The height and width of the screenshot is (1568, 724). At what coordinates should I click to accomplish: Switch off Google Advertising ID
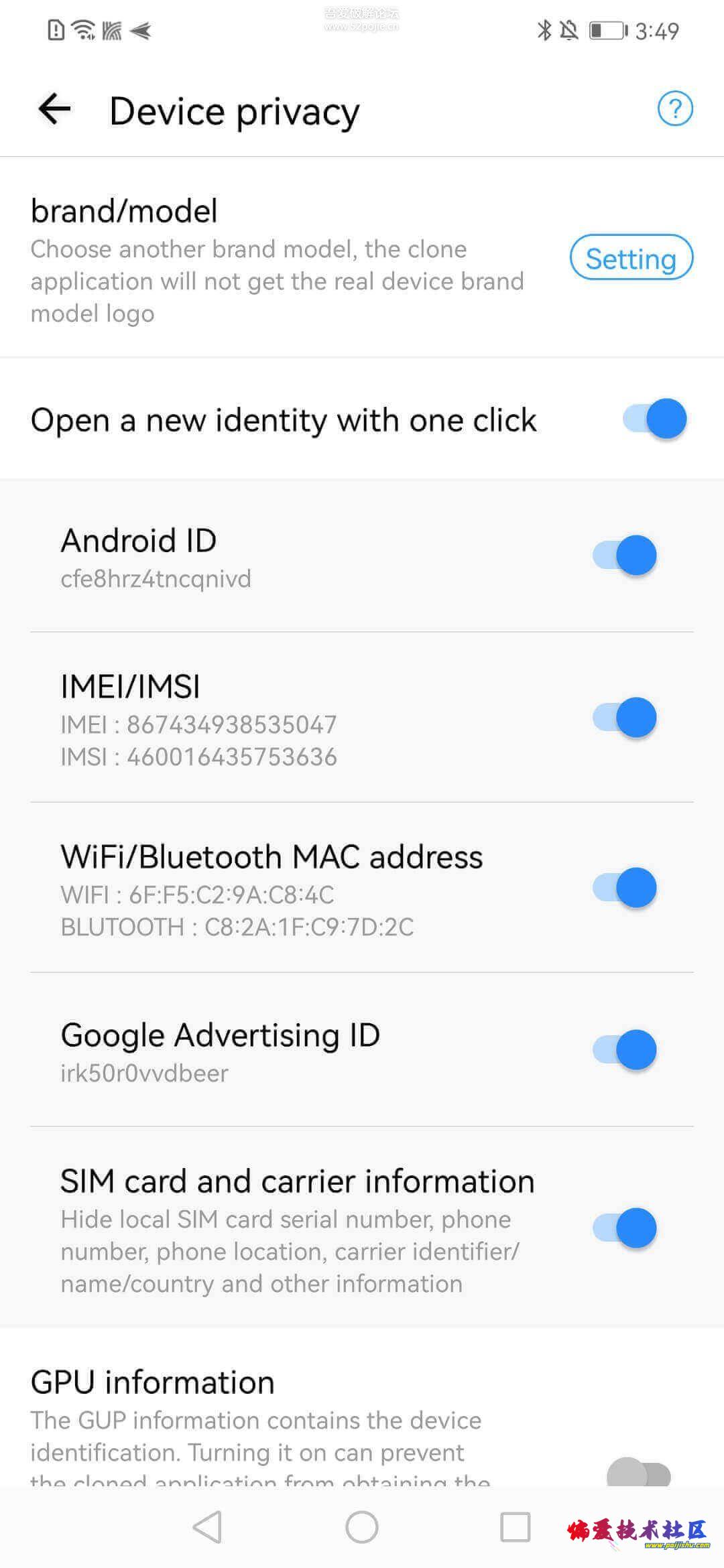(x=625, y=1049)
